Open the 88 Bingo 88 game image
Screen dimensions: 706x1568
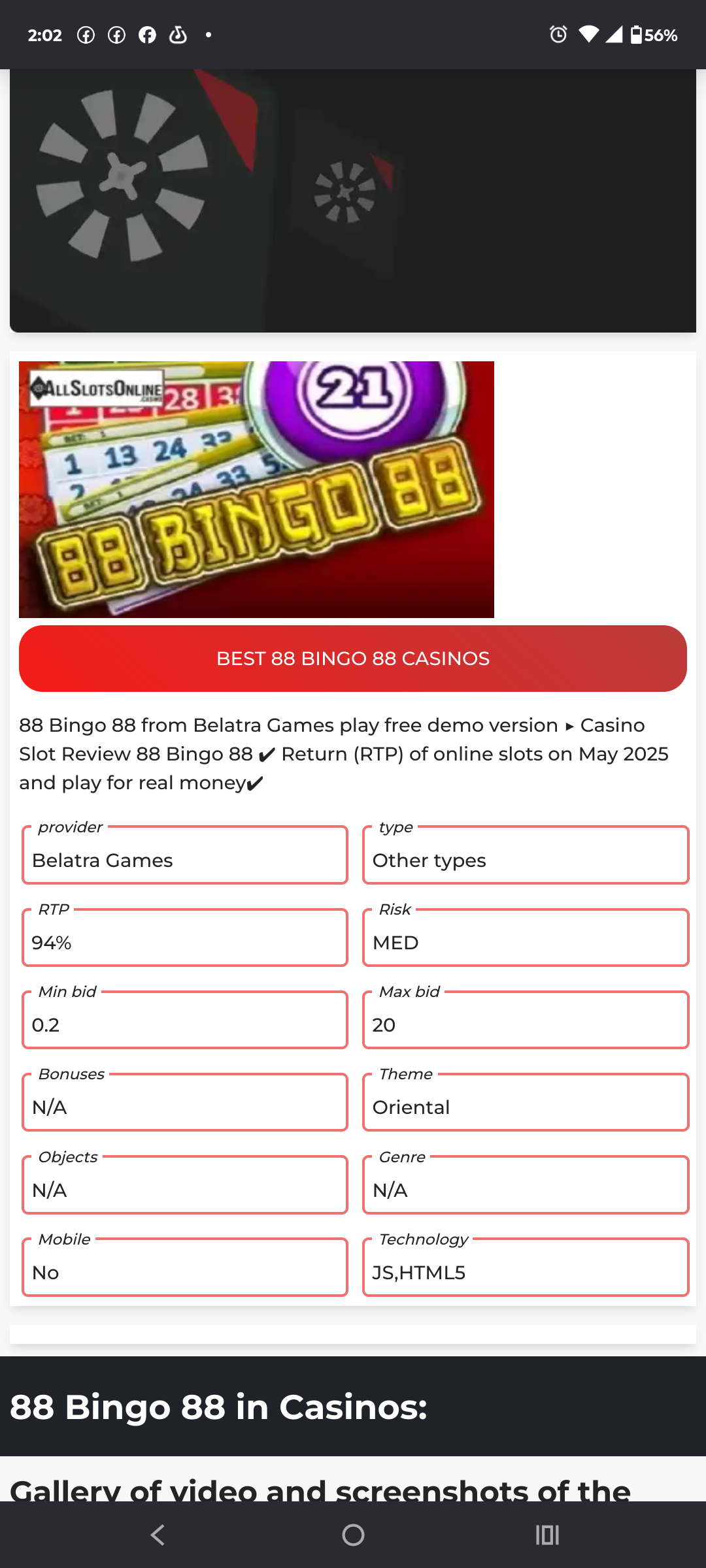(x=256, y=489)
